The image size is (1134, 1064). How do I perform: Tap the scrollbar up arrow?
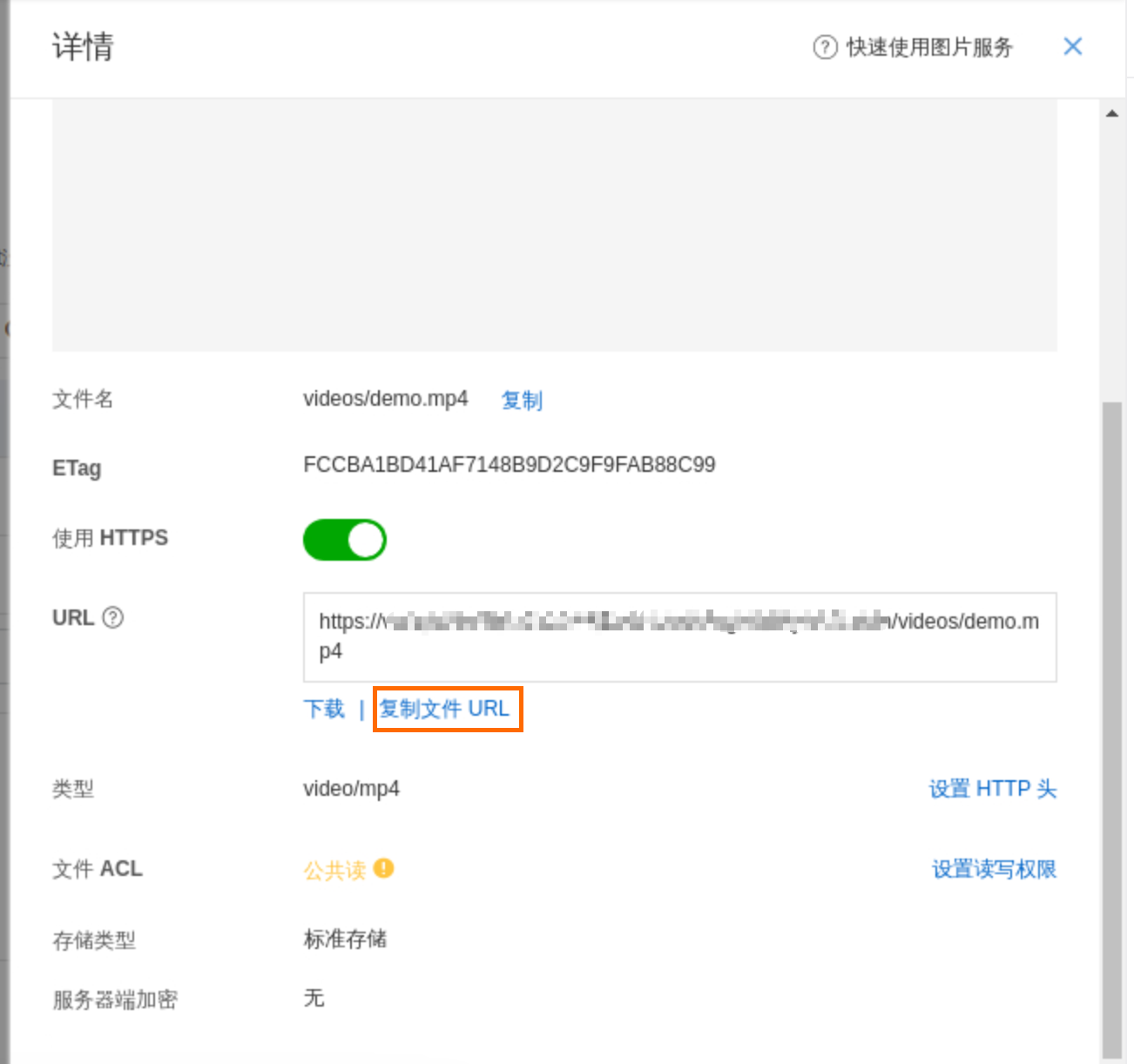[1112, 114]
